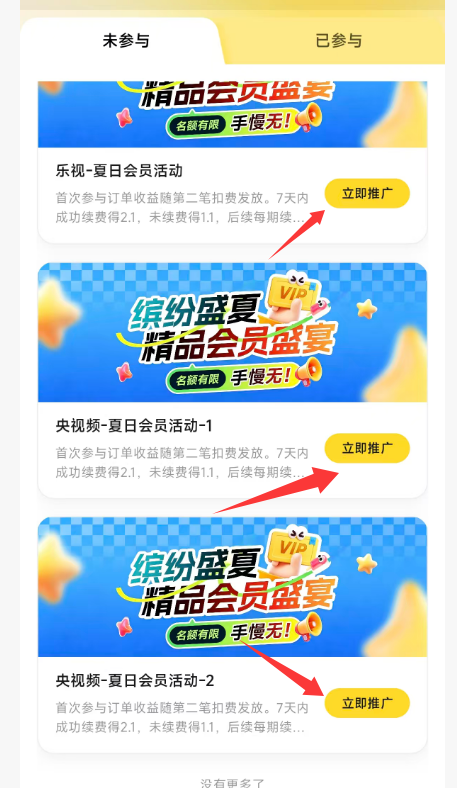Image resolution: width=457 pixels, height=788 pixels.
Task: Switch to the 已参与 tab
Action: 338,41
